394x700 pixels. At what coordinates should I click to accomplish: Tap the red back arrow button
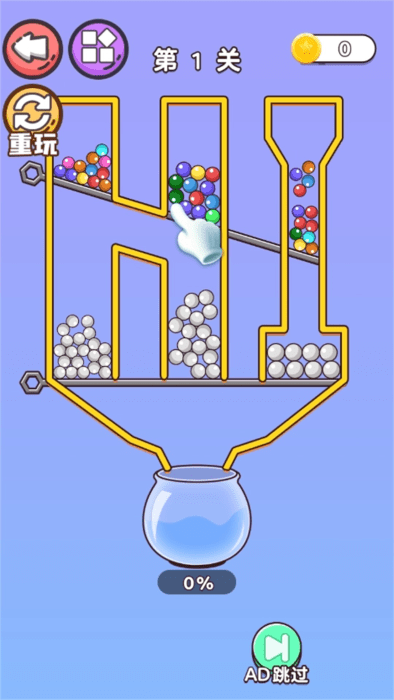(x=33, y=49)
